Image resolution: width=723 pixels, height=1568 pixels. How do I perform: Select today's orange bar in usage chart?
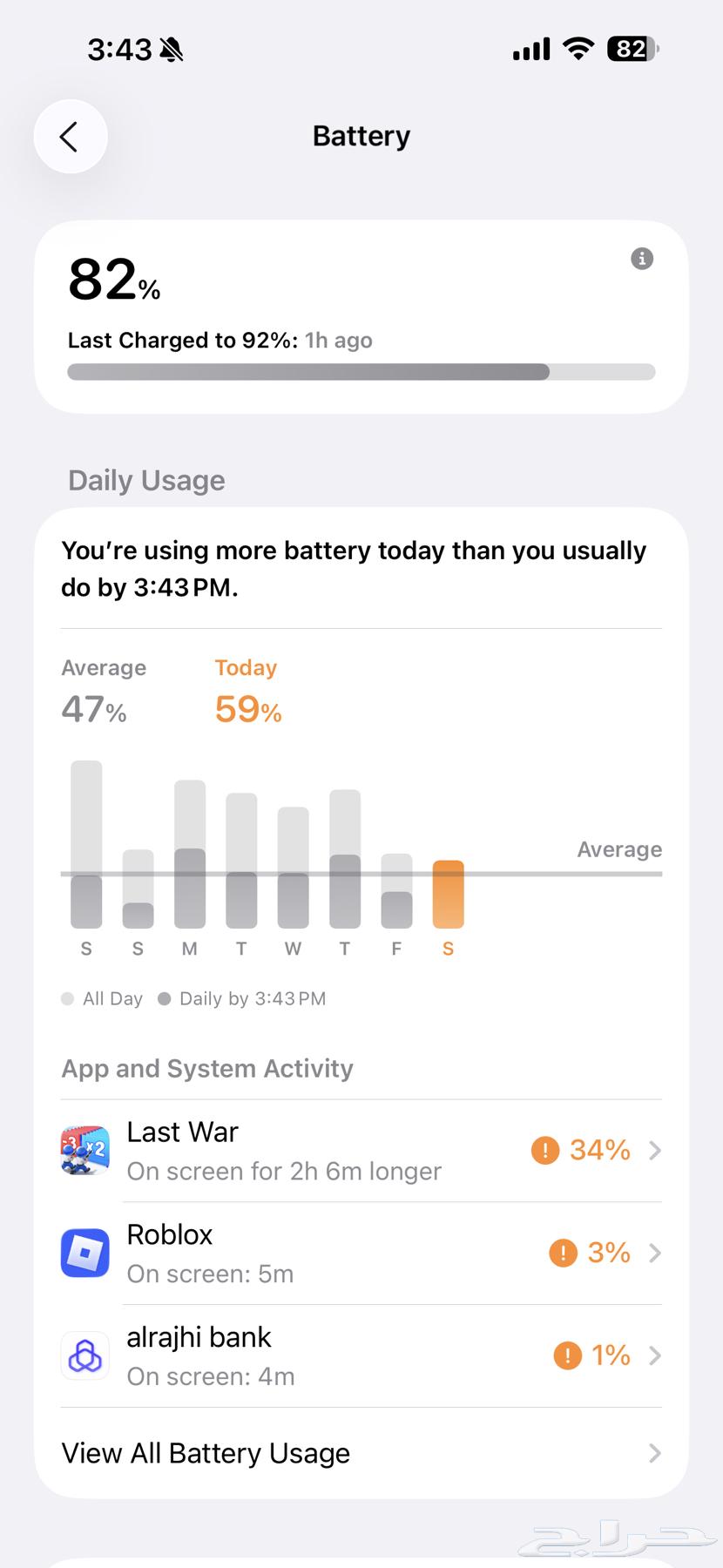click(448, 895)
